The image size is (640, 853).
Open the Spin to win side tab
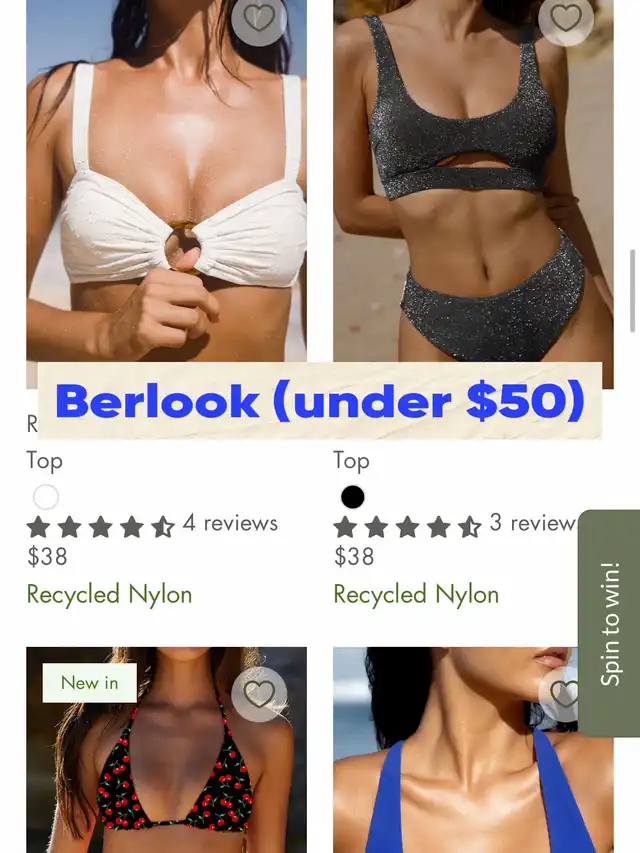(609, 622)
